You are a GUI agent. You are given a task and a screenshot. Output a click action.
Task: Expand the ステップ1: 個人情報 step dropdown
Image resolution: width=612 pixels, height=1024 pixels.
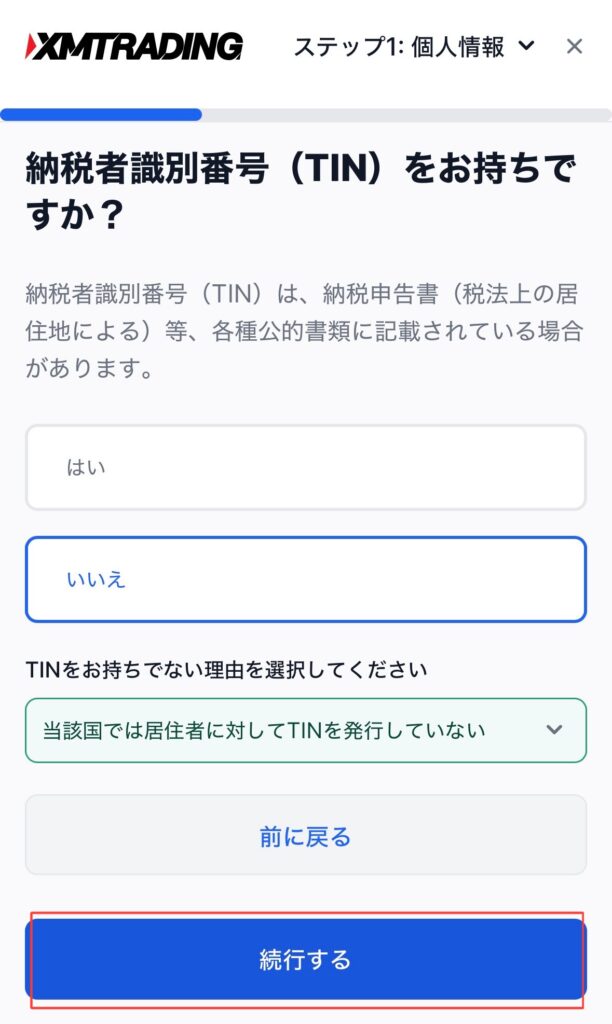pos(414,47)
